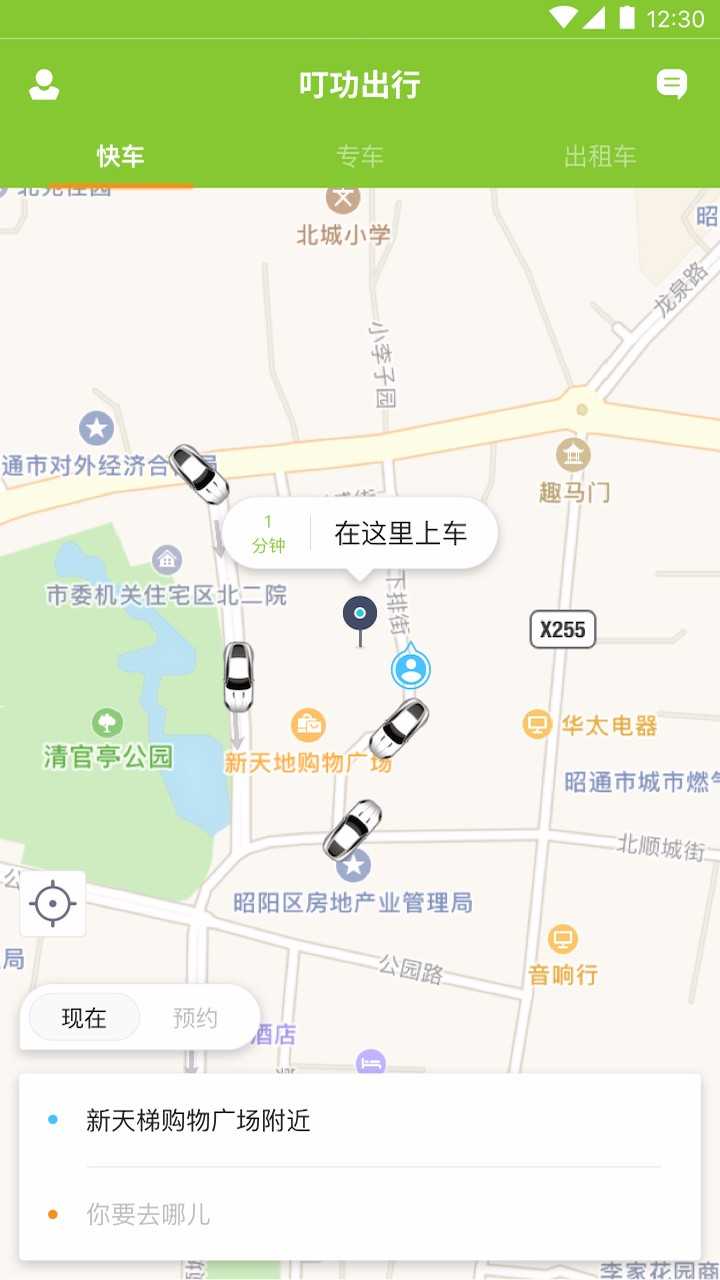
Task: Open the user profile icon
Action: (x=42, y=84)
